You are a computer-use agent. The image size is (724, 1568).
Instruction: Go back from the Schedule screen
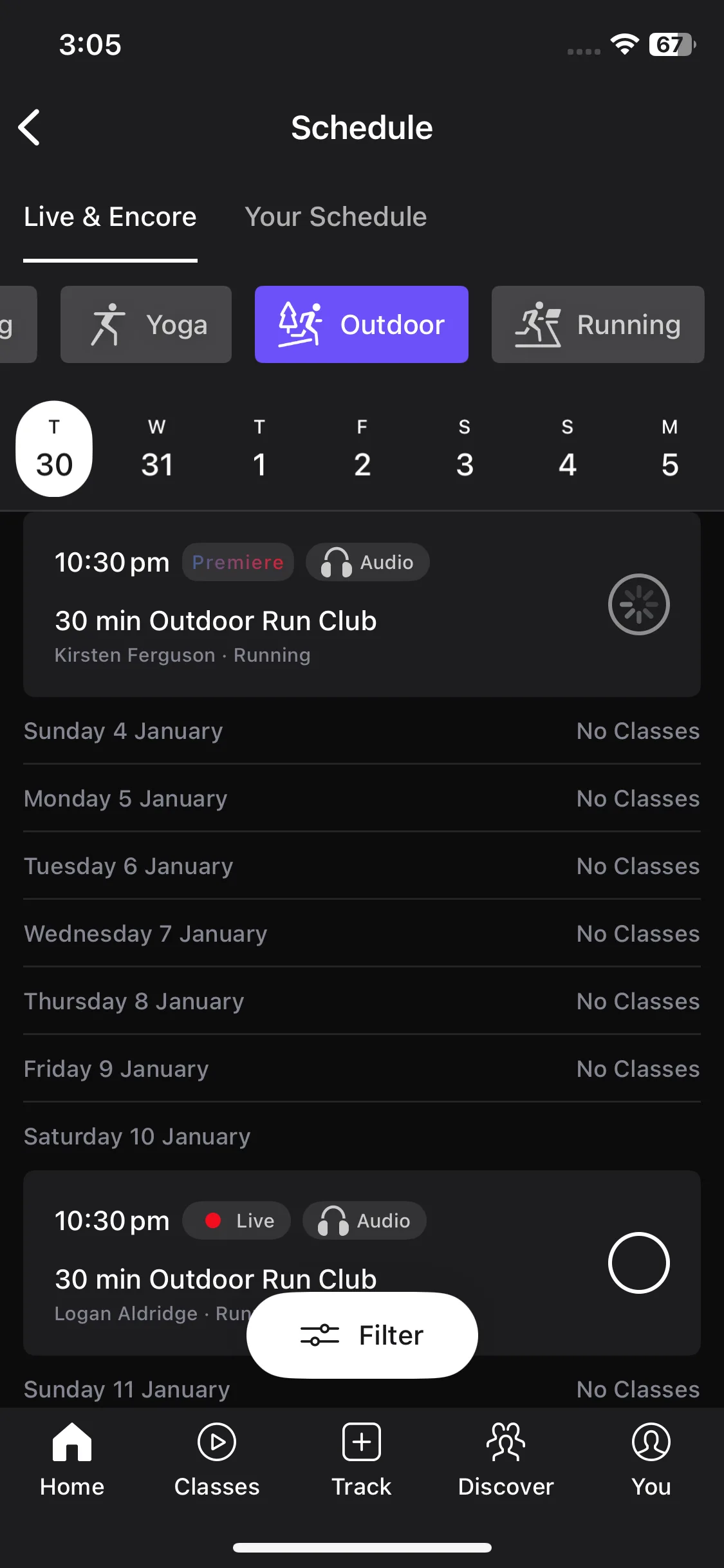[x=30, y=127]
